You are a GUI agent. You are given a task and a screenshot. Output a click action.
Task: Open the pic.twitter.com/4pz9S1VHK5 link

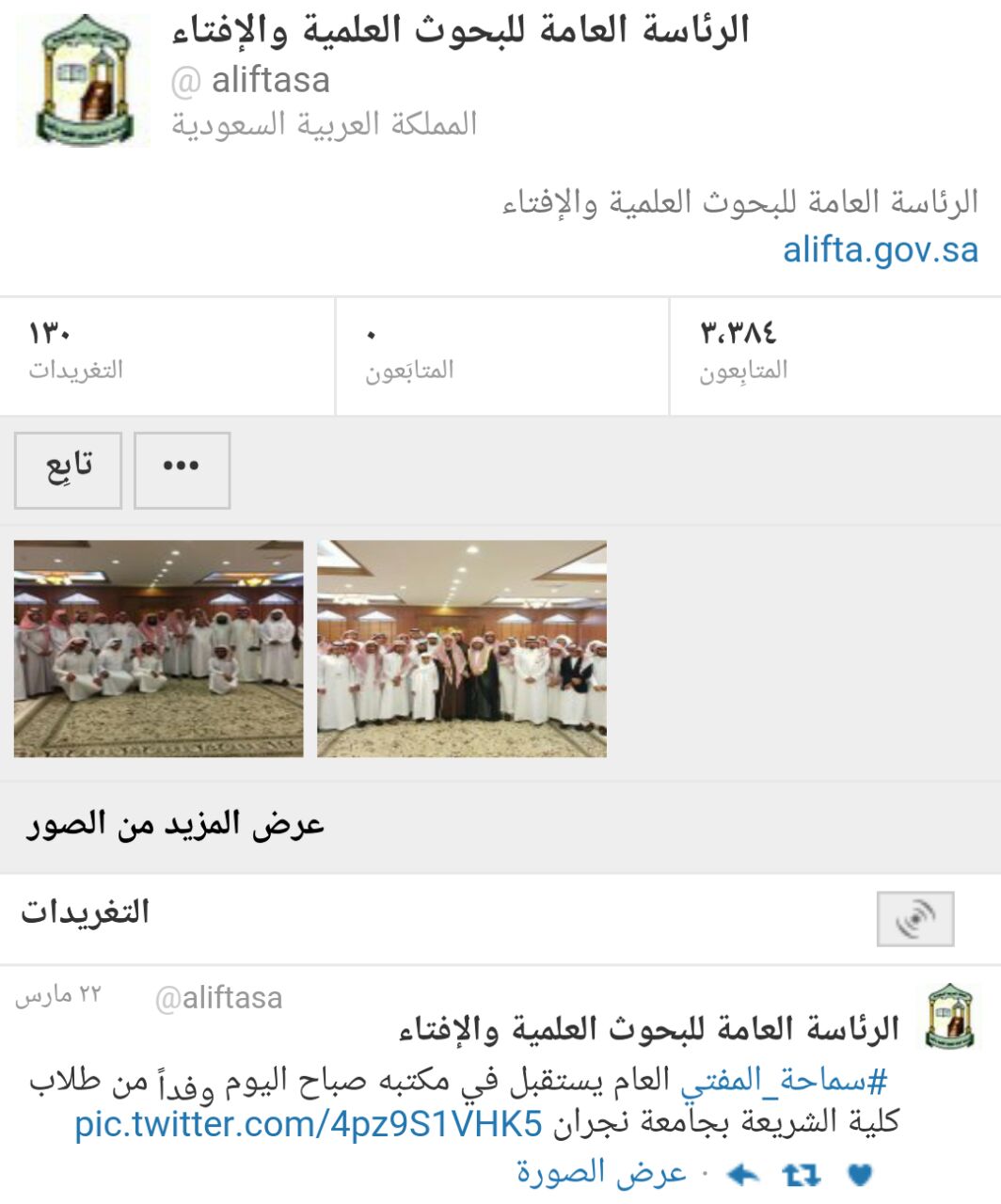pyautogui.click(x=309, y=1124)
